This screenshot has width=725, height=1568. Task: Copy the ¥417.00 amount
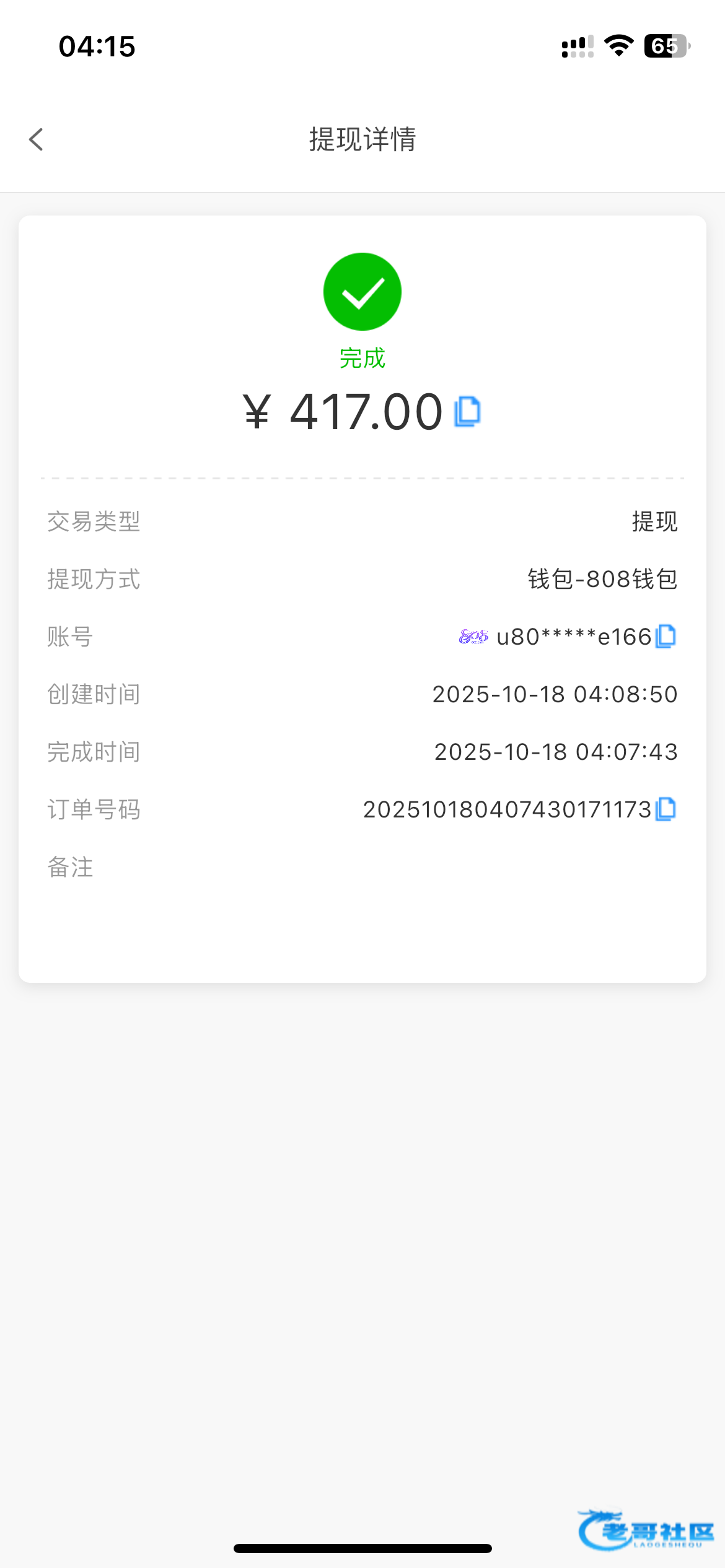click(x=467, y=412)
